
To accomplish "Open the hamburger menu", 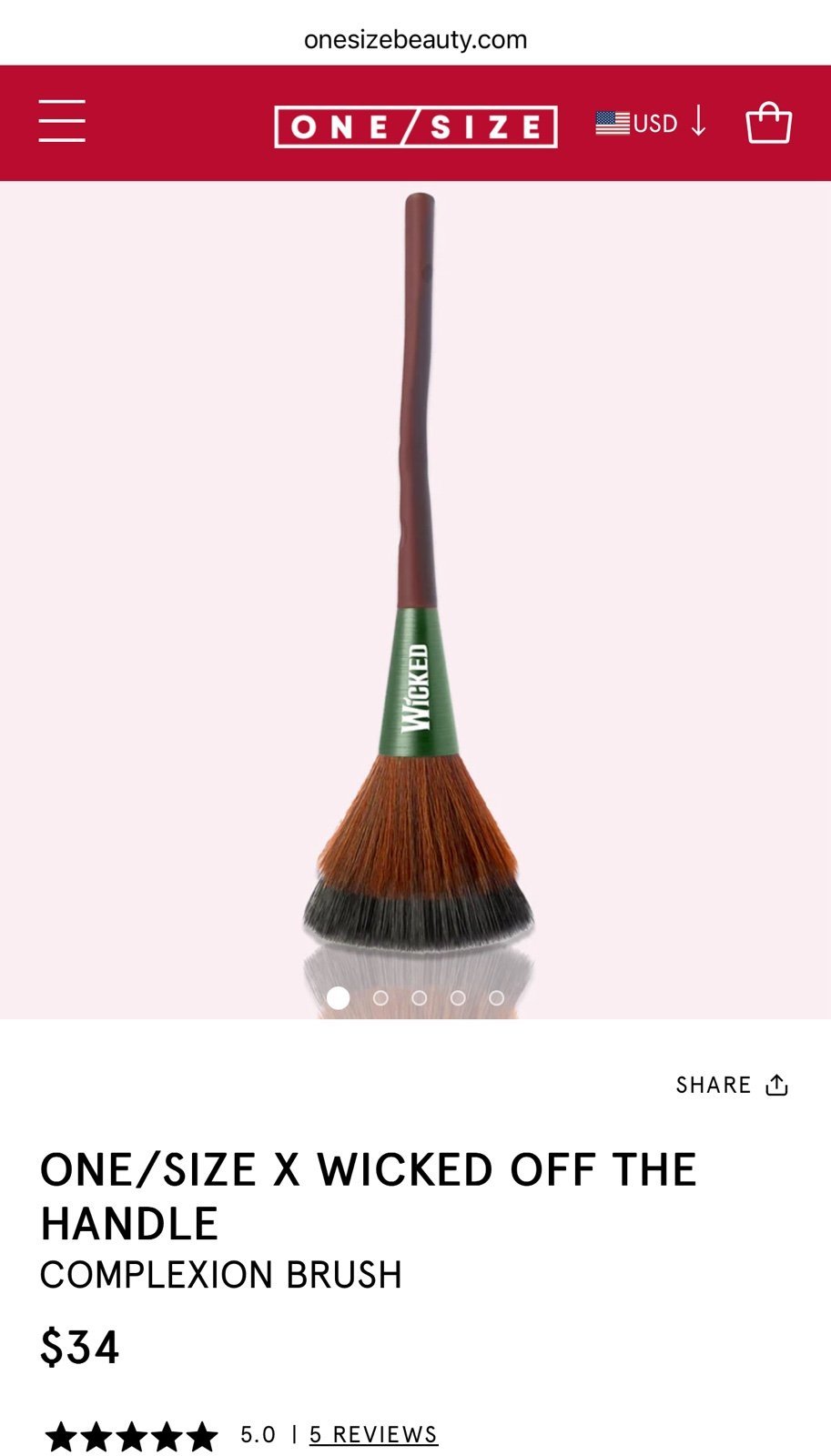I will click(62, 121).
